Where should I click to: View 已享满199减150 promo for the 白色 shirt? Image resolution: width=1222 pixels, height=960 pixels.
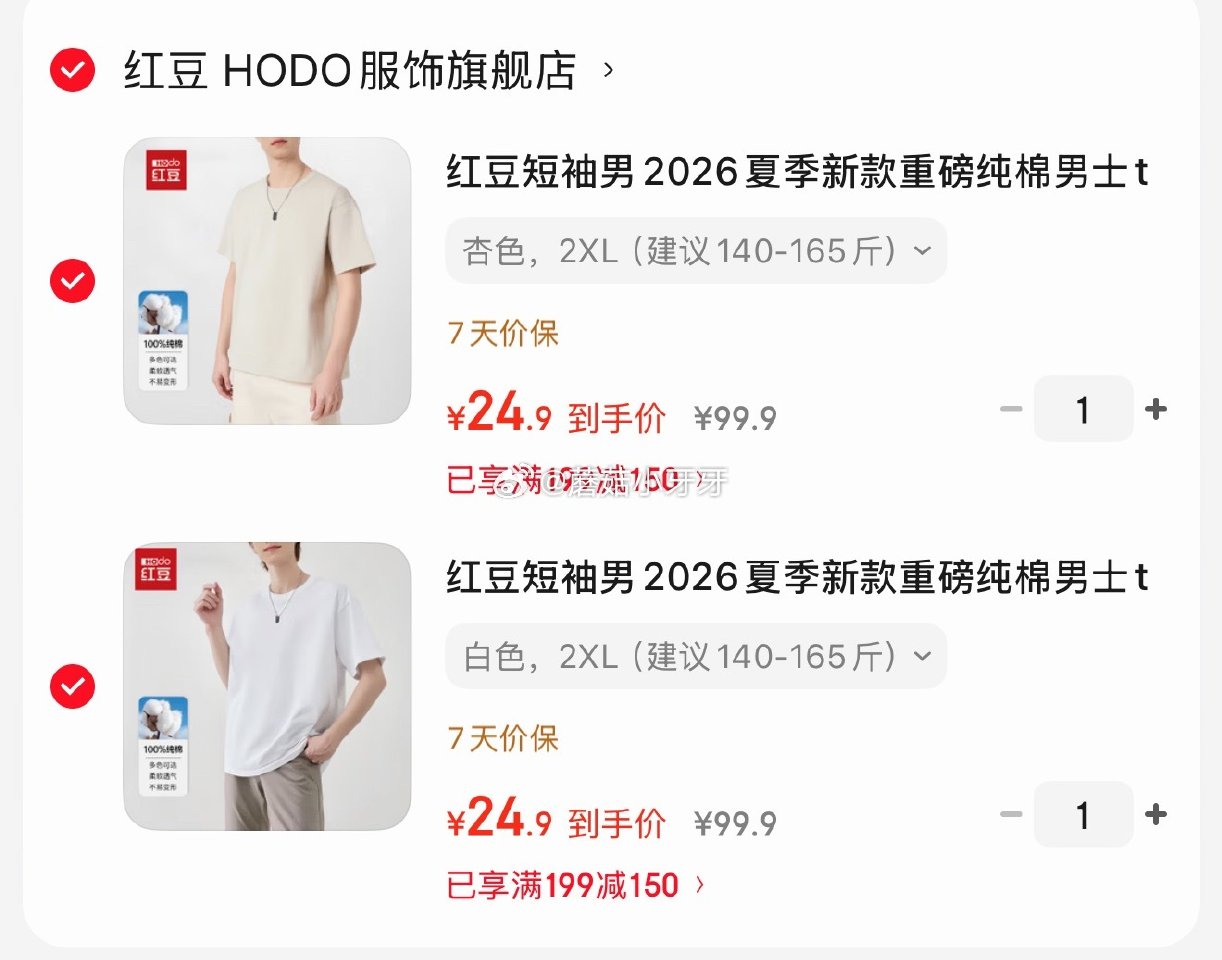[x=575, y=885]
